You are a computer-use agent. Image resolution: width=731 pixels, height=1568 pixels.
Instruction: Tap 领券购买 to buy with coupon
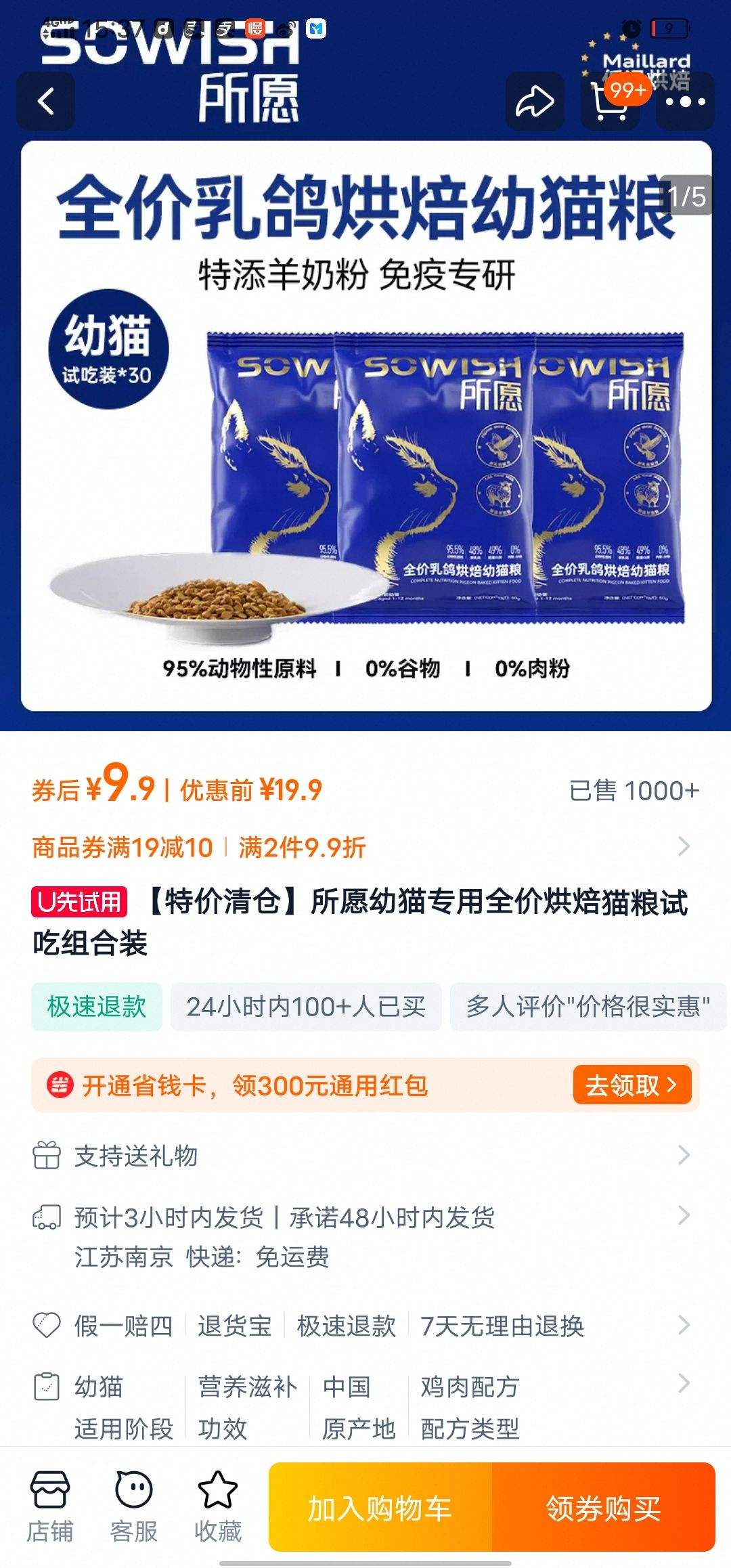(604, 1507)
